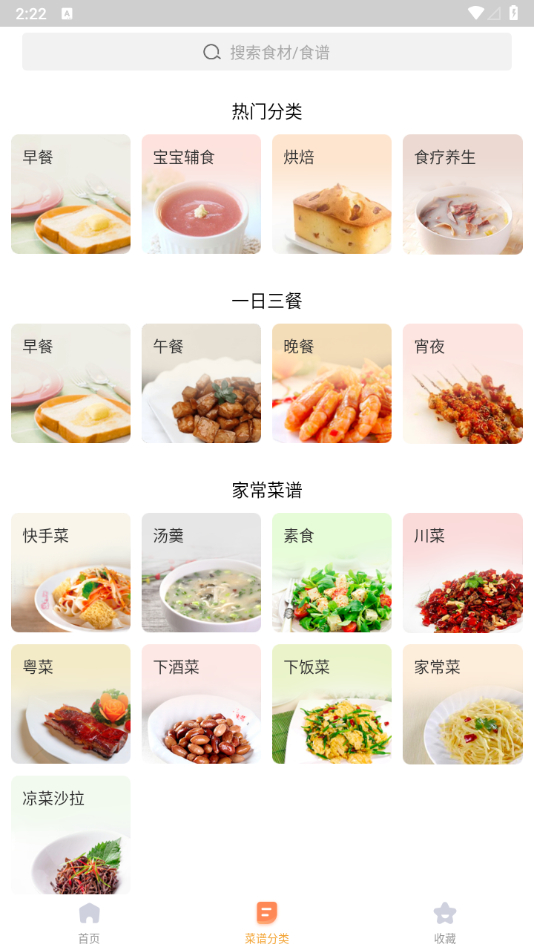The width and height of the screenshot is (534, 950).
Task: Open the 午餐 category
Action: click(201, 384)
